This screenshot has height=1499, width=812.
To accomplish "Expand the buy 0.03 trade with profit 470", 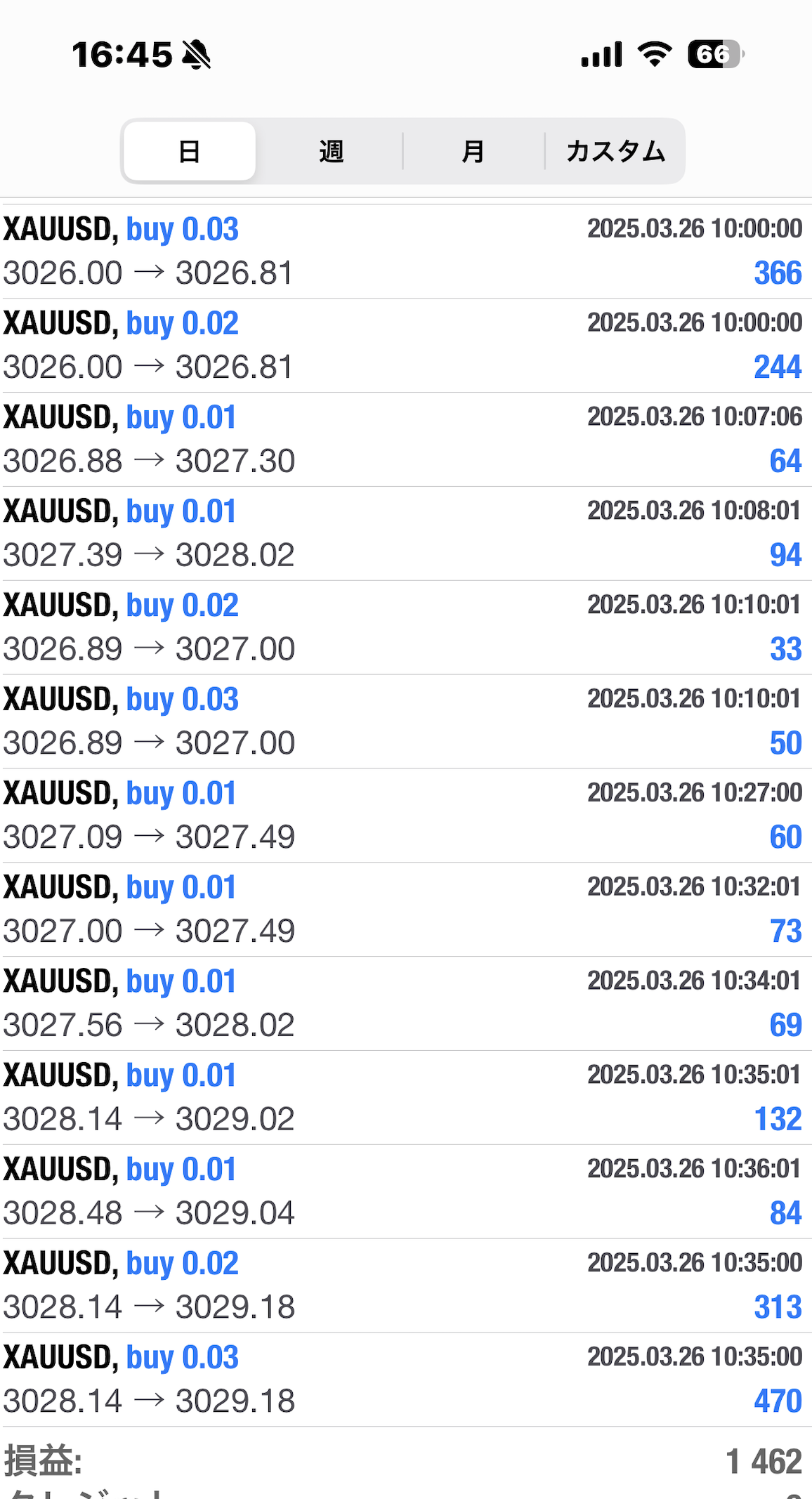I will click(x=406, y=1380).
